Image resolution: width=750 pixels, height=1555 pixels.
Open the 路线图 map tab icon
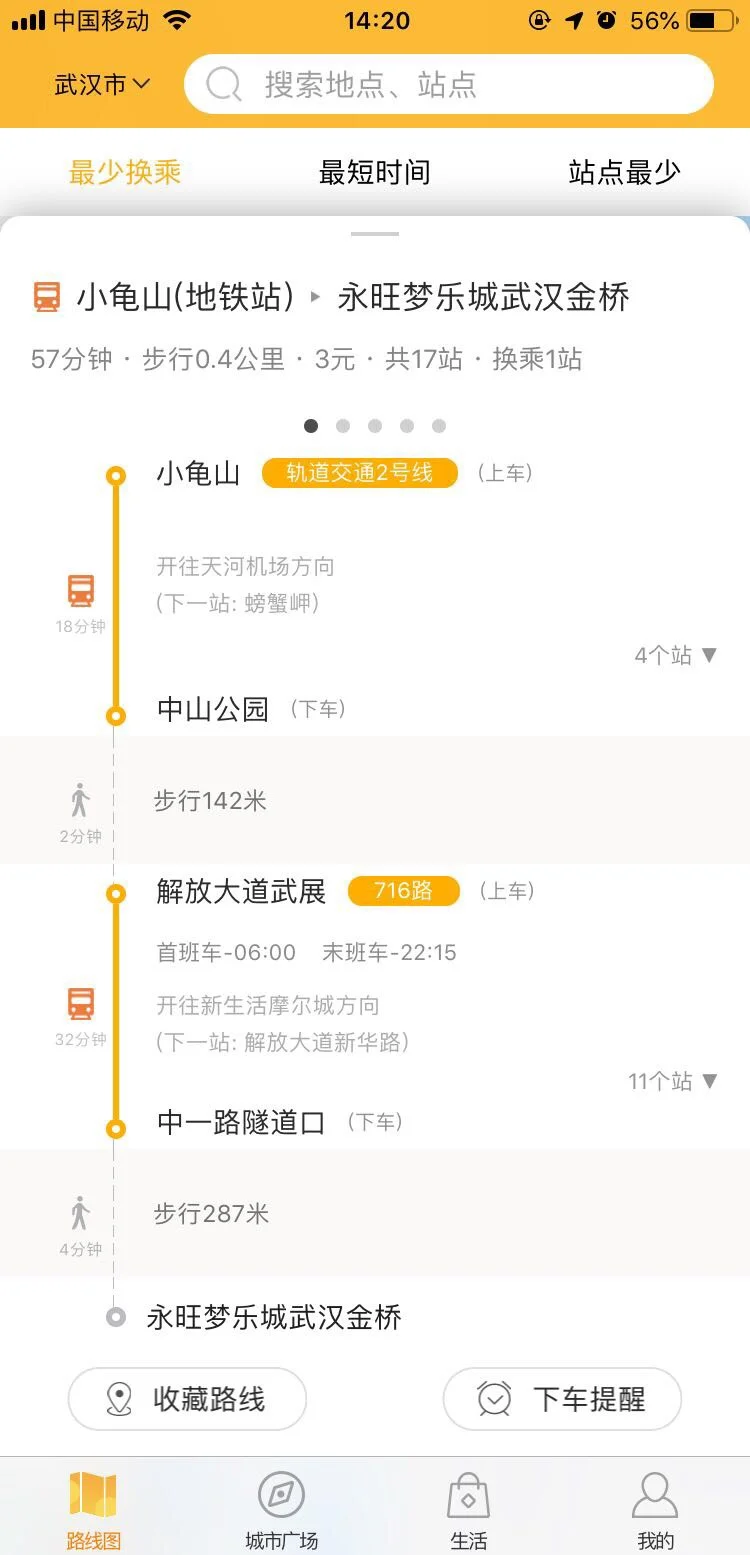click(92, 1495)
